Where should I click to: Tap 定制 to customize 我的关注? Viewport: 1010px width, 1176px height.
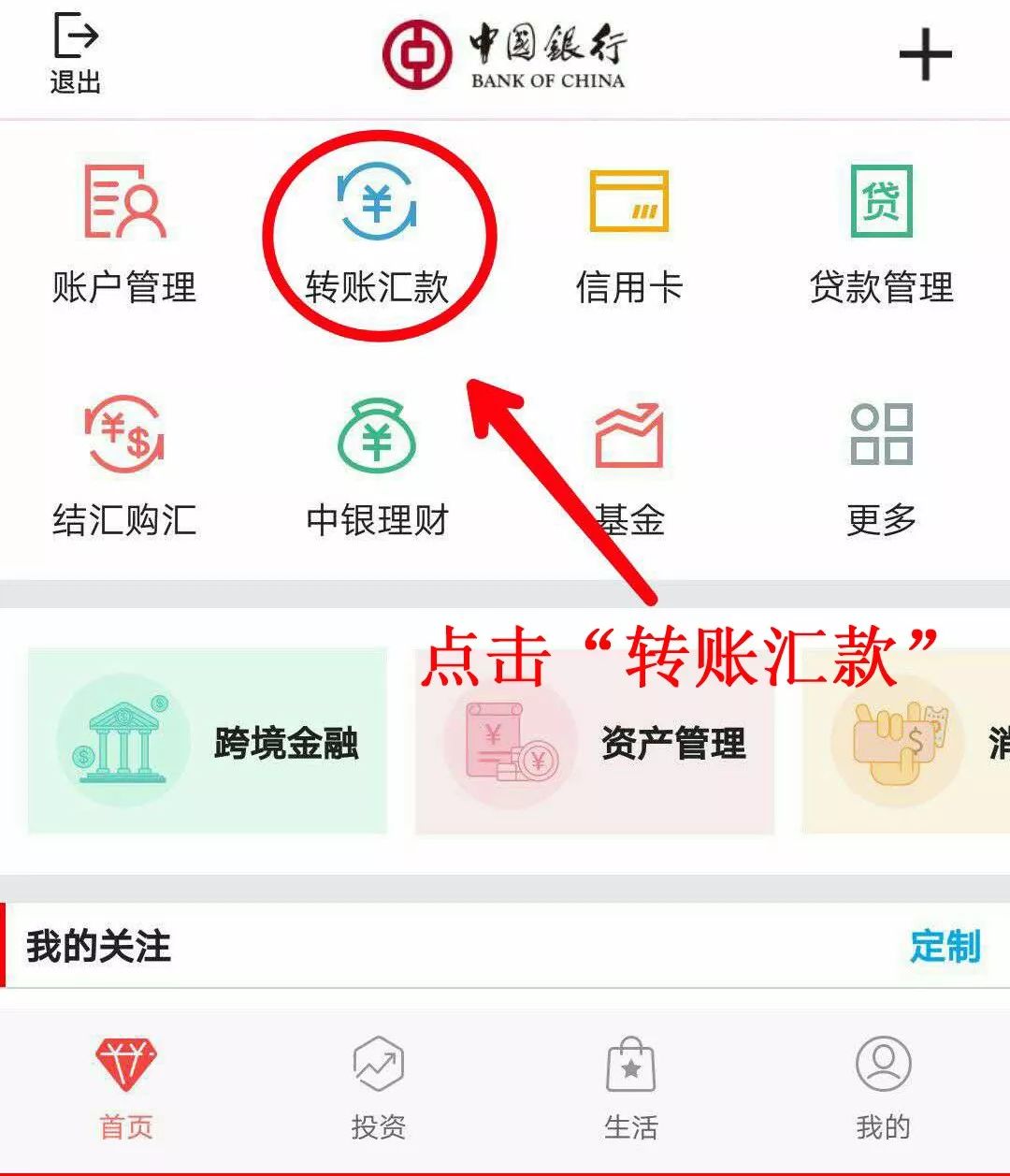[945, 946]
